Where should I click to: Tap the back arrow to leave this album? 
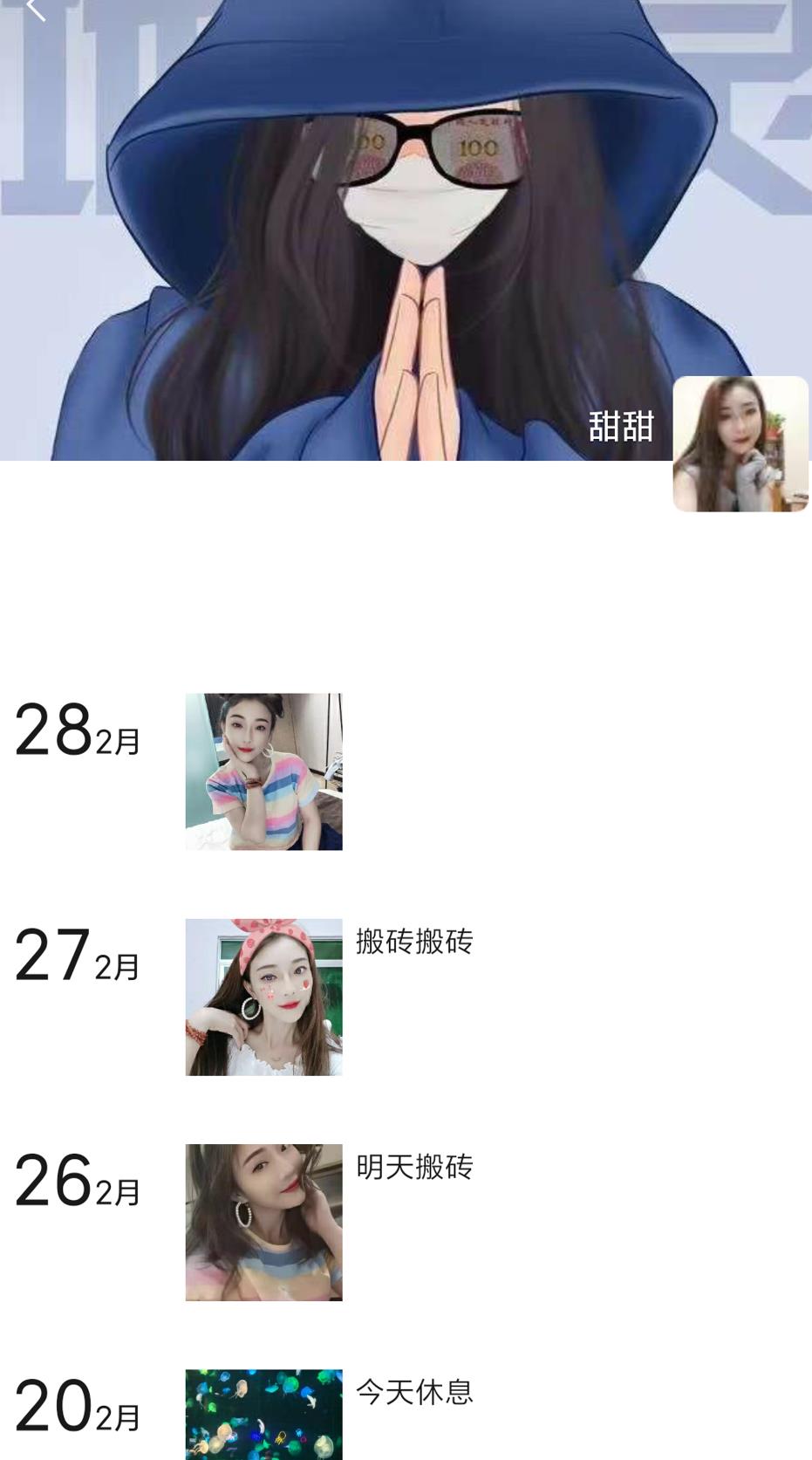coord(35,13)
